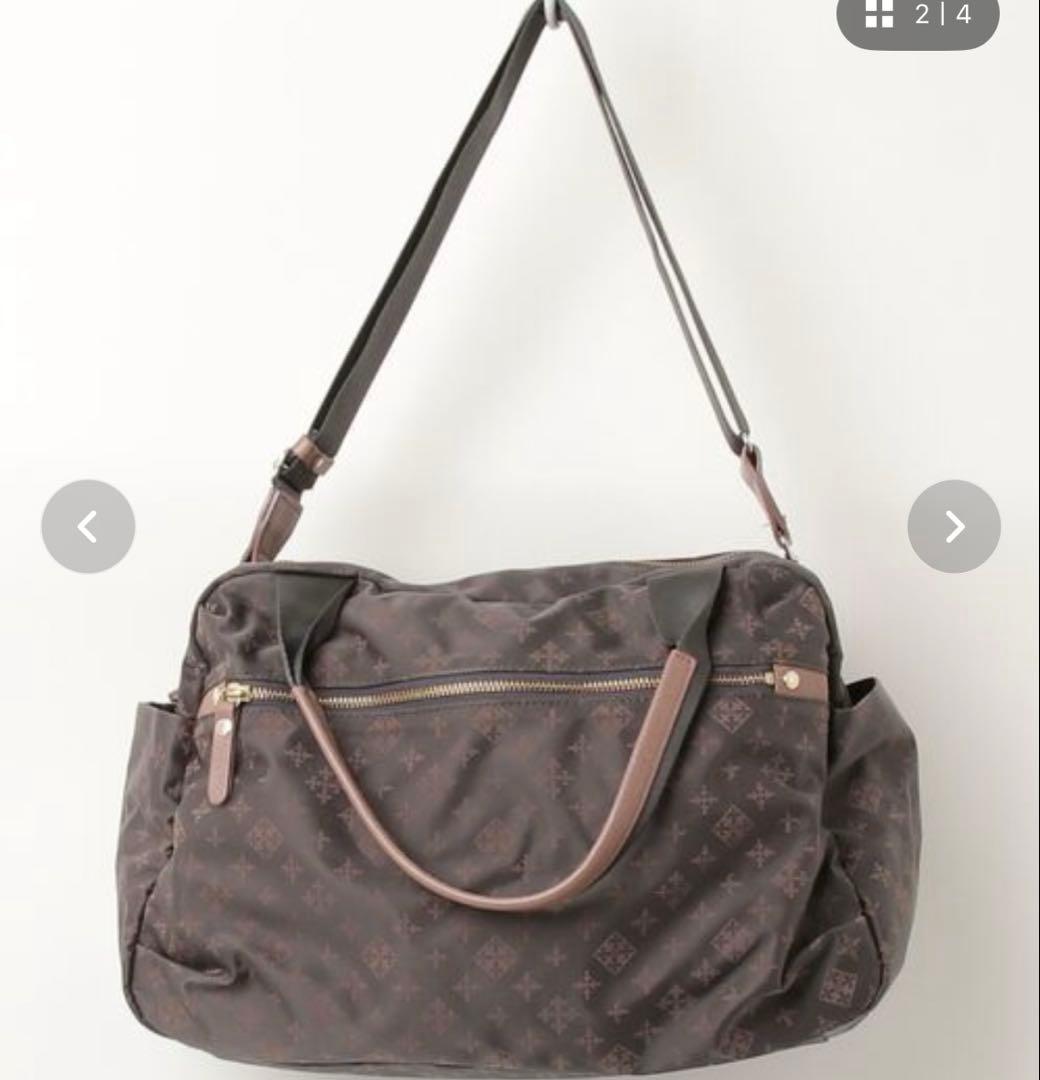
Task: Advance to the next product photo
Action: pyautogui.click(x=954, y=526)
